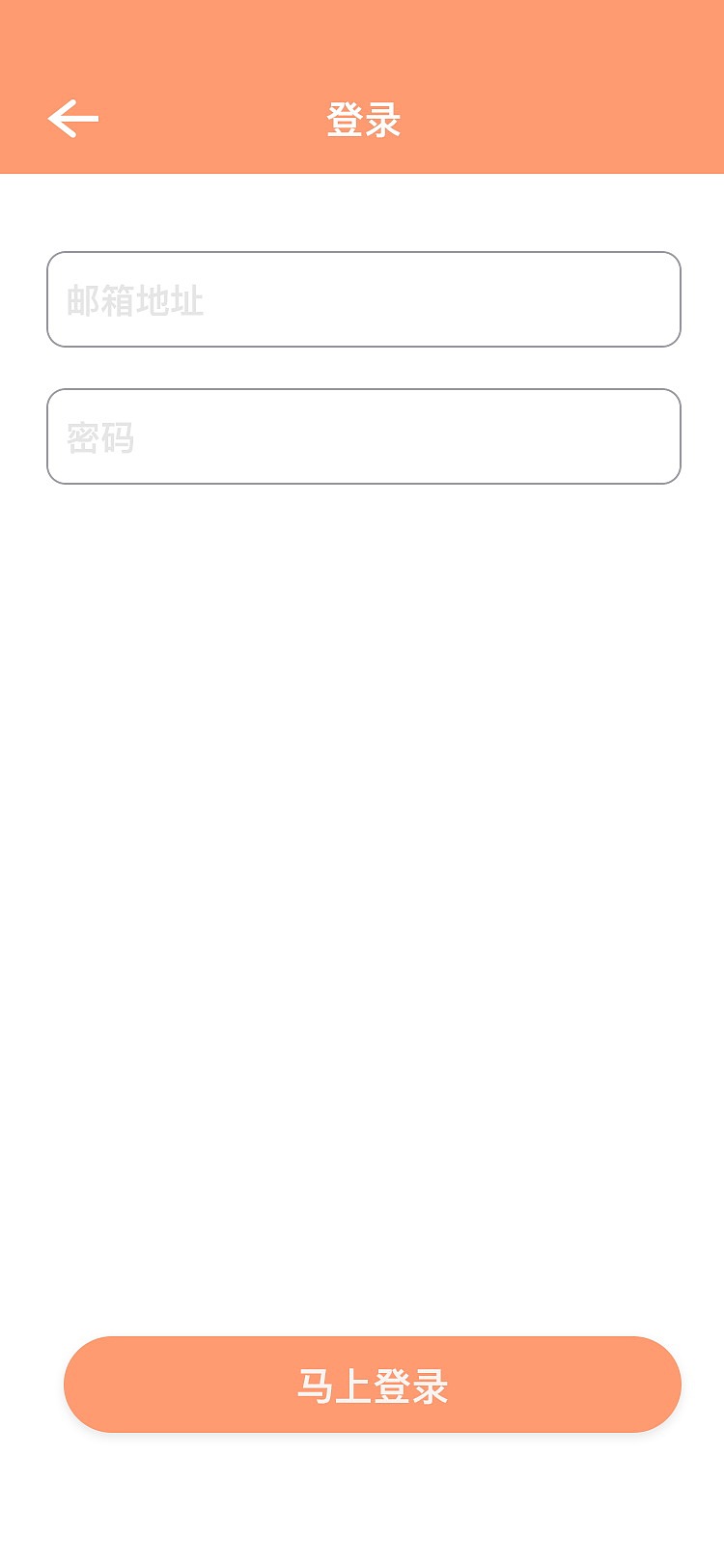Tap the page title in the header
724x1568 pixels.
pyautogui.click(x=362, y=118)
